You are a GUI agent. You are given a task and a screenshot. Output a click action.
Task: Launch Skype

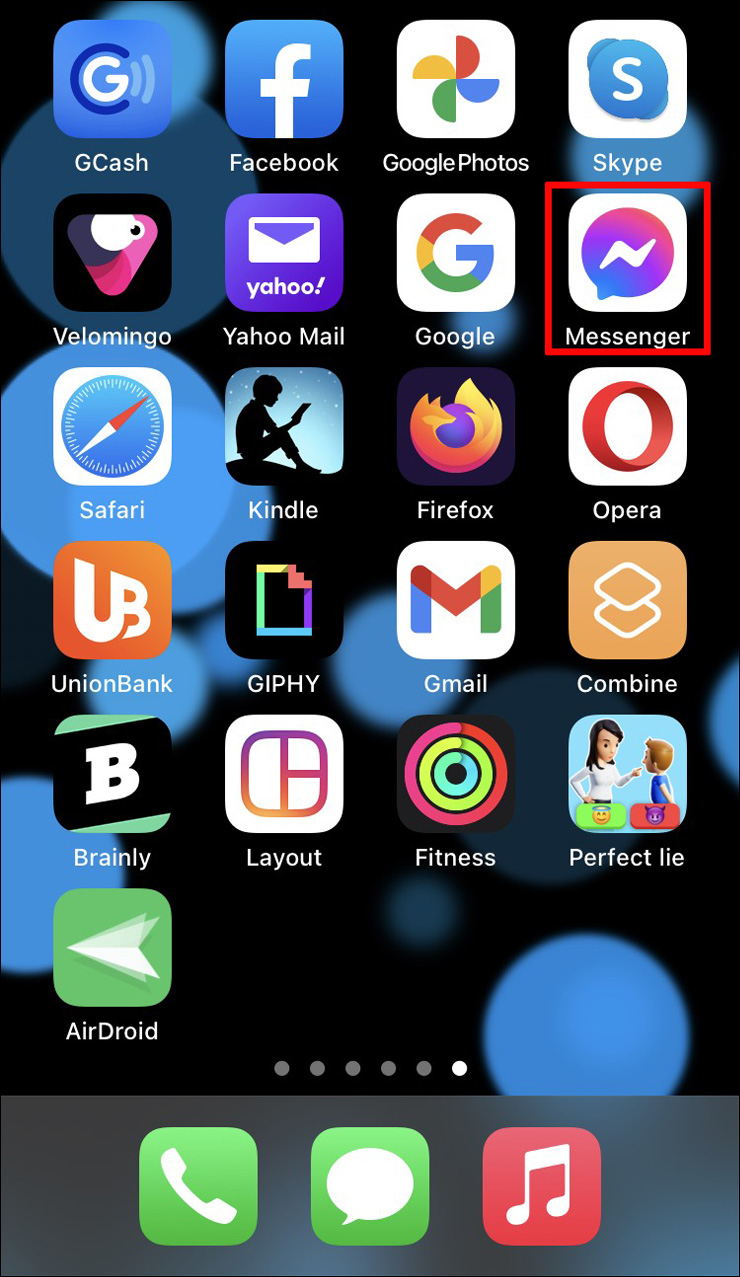click(627, 80)
